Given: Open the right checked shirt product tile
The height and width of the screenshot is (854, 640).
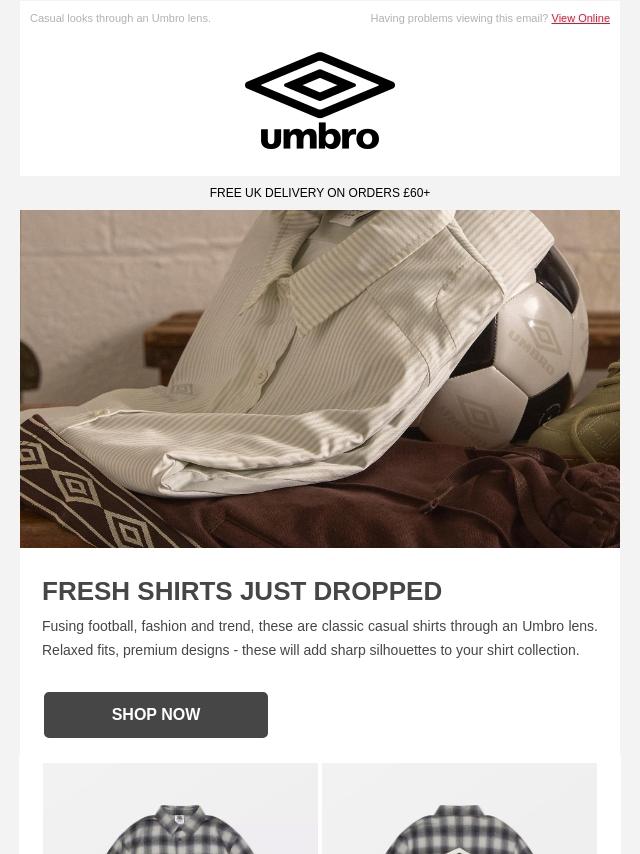Looking at the screenshot, I should (459, 810).
